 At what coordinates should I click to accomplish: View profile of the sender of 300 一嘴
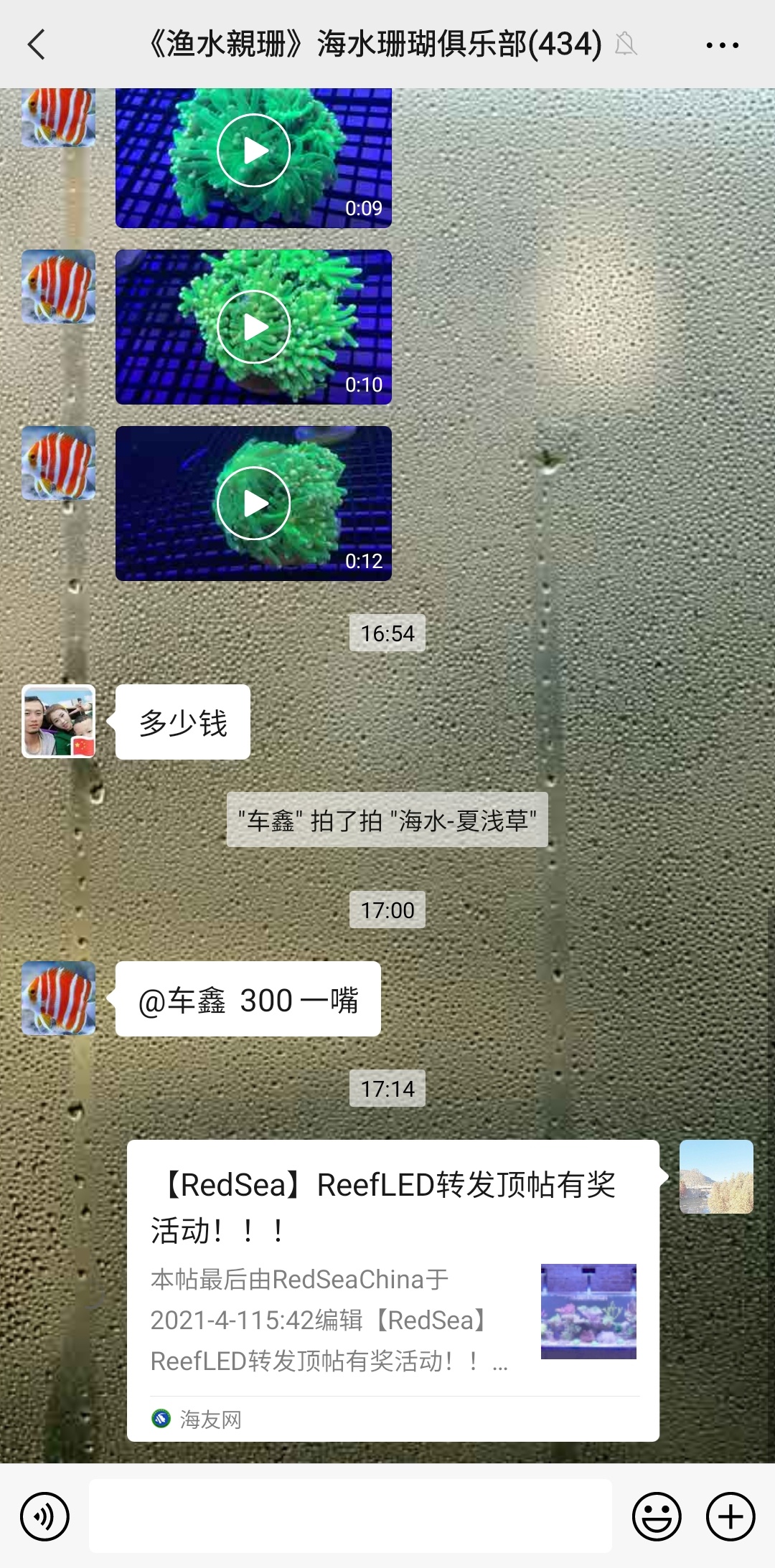(58, 998)
